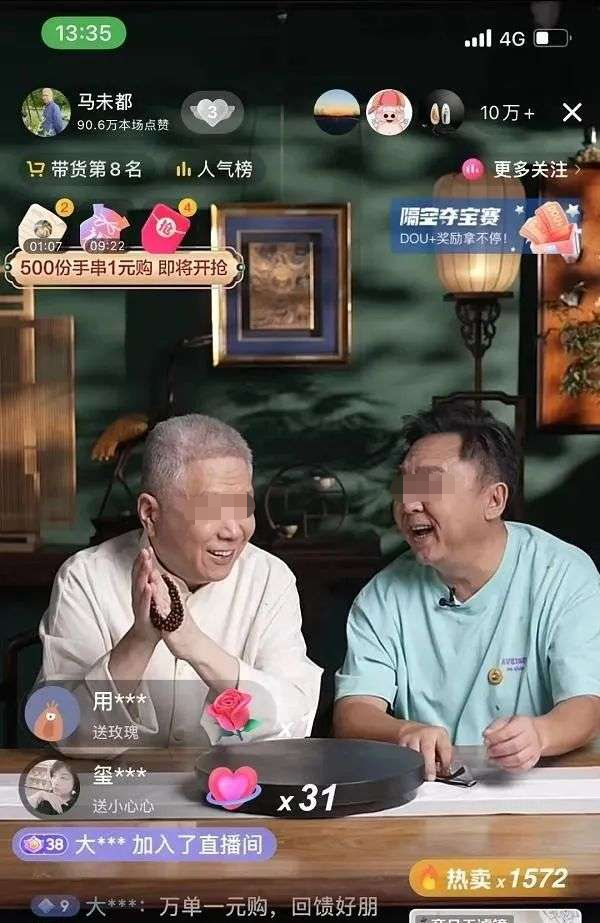Open the 人气榜 popularity ranking
The image size is (600, 923).
(x=214, y=170)
